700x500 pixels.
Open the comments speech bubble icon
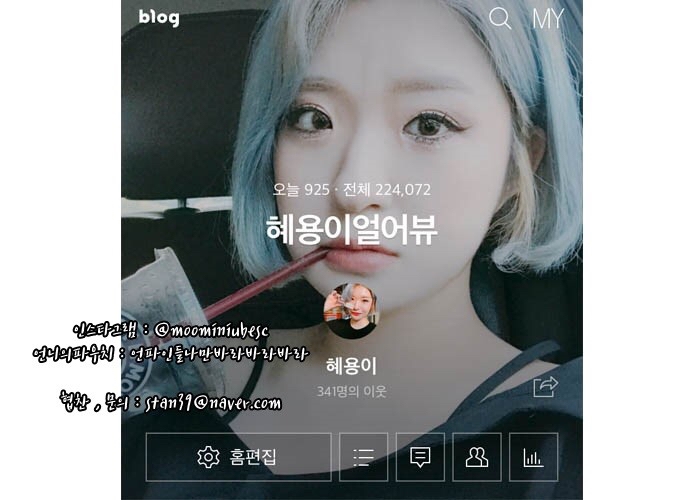(420, 457)
